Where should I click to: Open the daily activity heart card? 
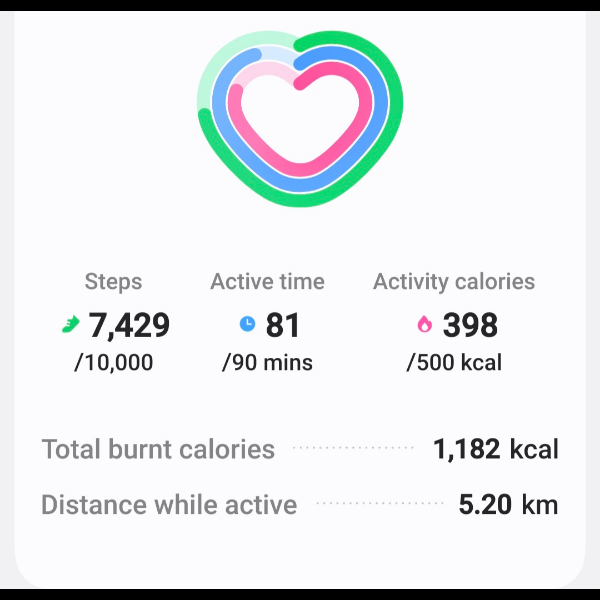[x=300, y=120]
